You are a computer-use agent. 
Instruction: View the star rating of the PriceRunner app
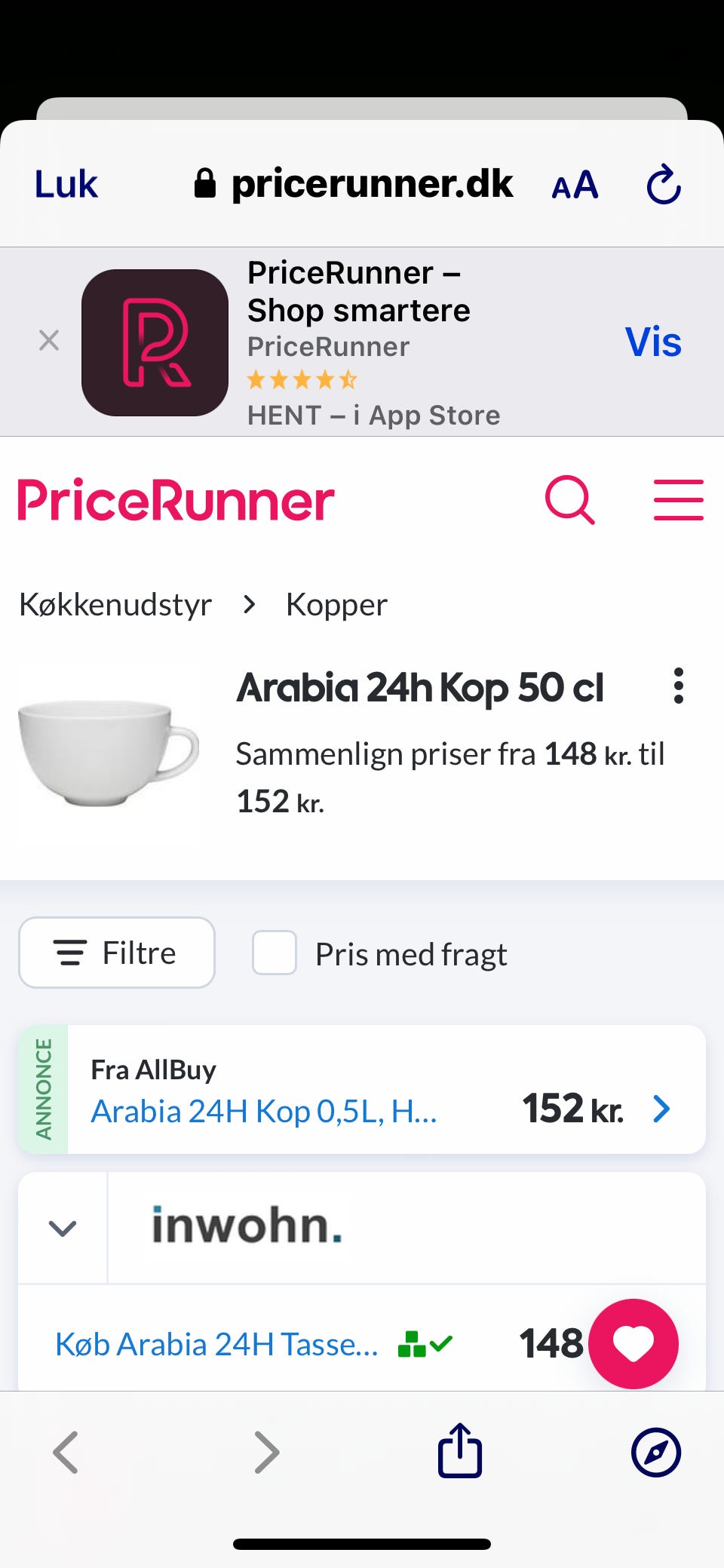301,380
